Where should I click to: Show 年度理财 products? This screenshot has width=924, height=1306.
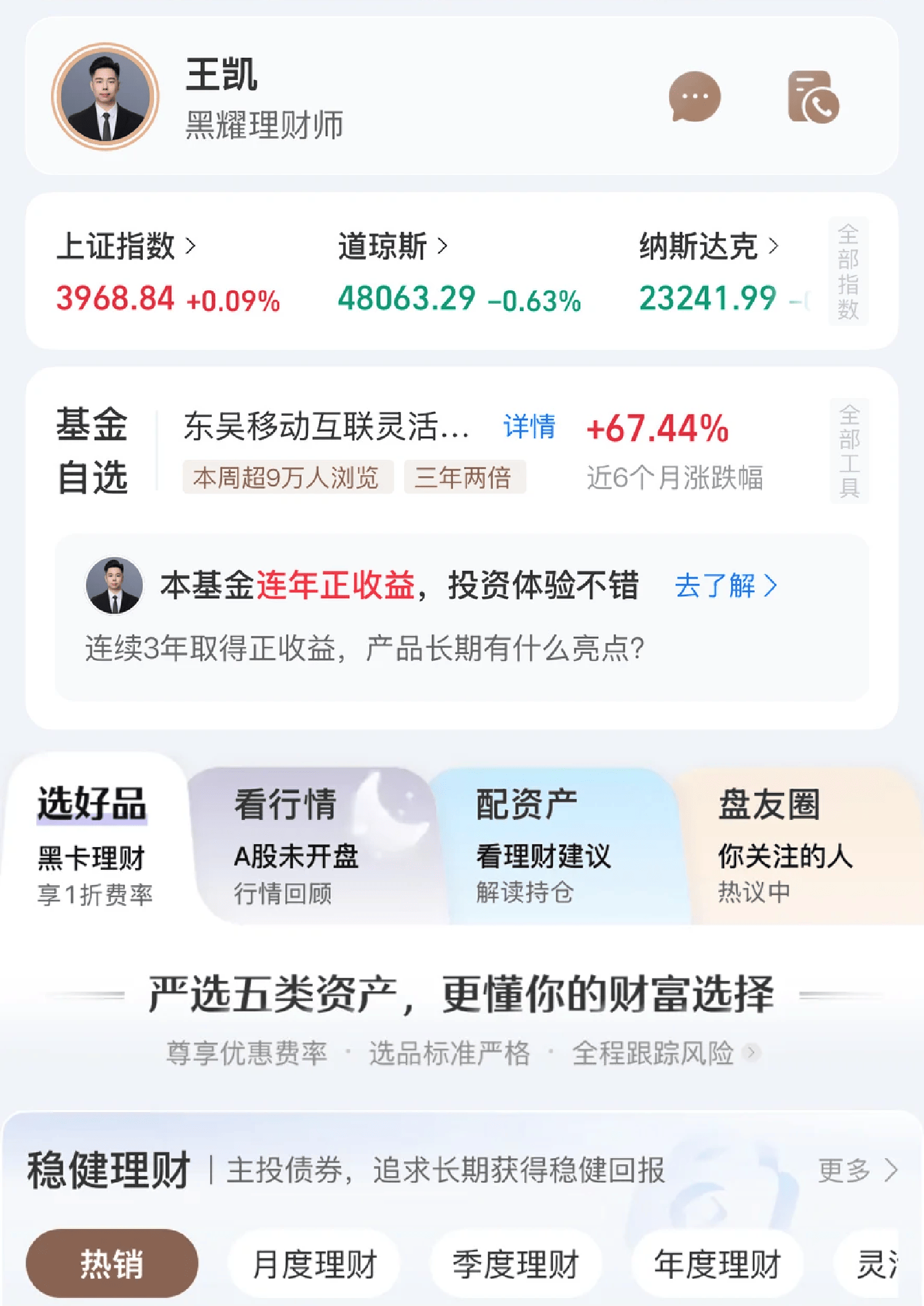tap(717, 1263)
